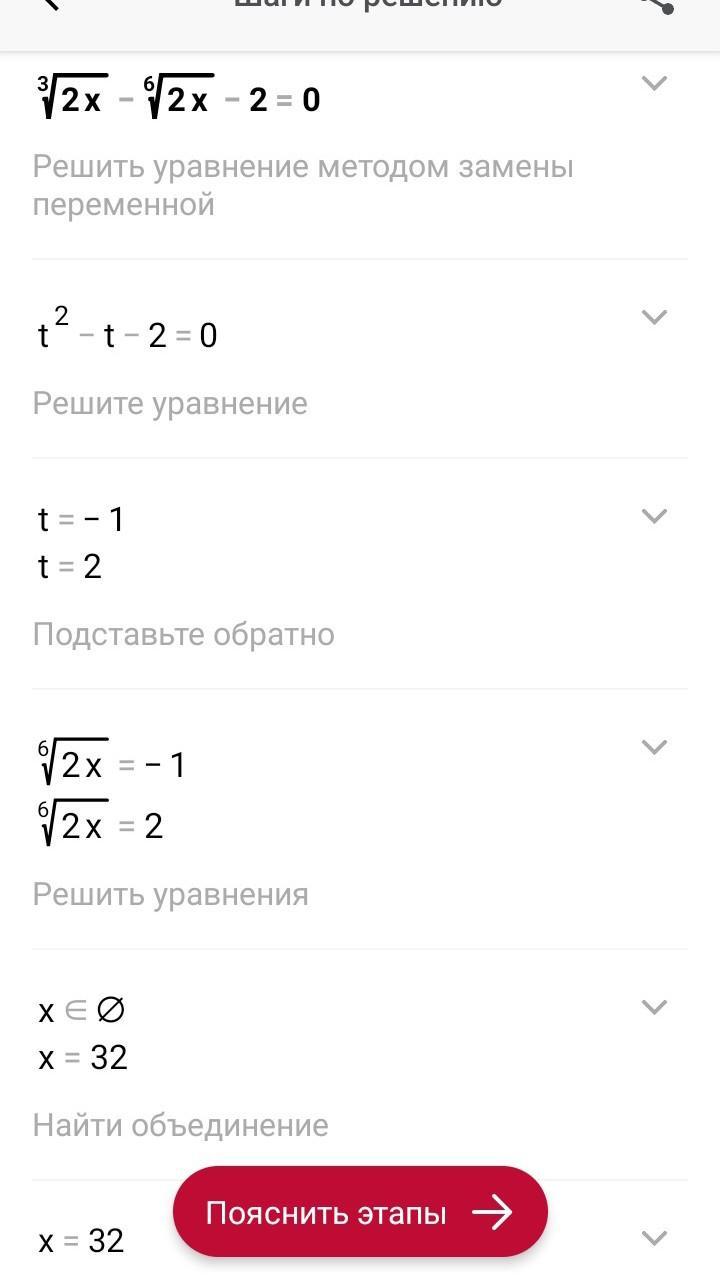720x1286 pixels.
Task: Expand the 'Найти объединение' step
Action: (654, 1007)
